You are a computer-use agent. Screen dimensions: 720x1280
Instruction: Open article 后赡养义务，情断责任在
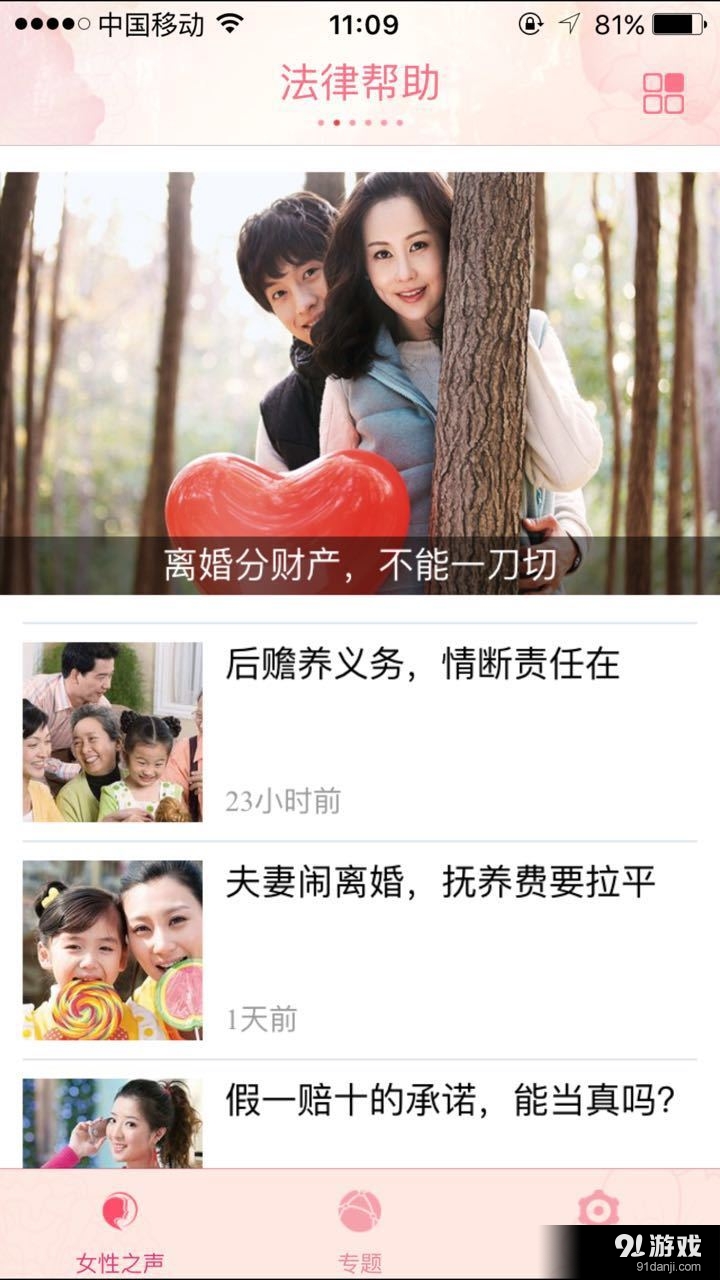point(360,732)
